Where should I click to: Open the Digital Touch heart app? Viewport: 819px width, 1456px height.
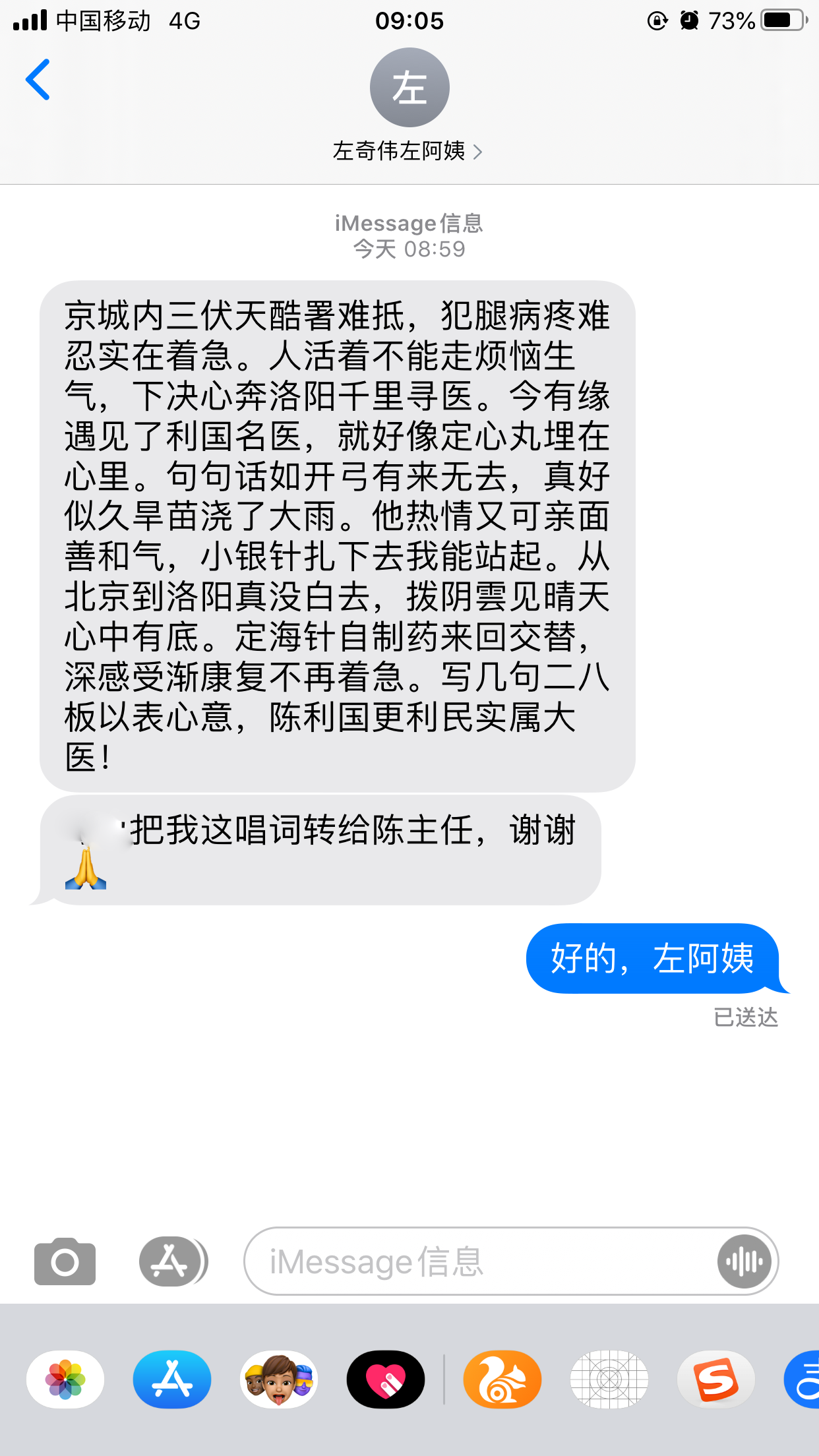(386, 1379)
